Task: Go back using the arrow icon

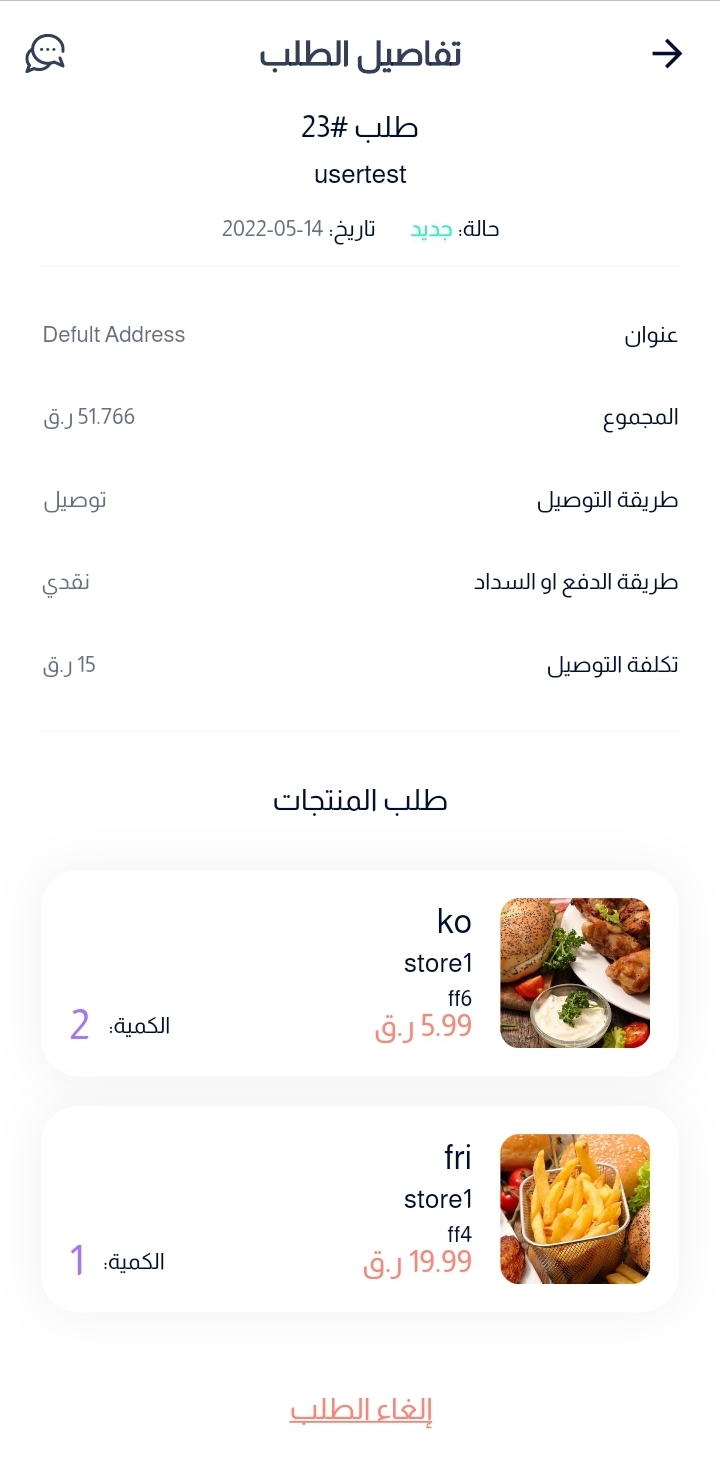Action: 667,54
